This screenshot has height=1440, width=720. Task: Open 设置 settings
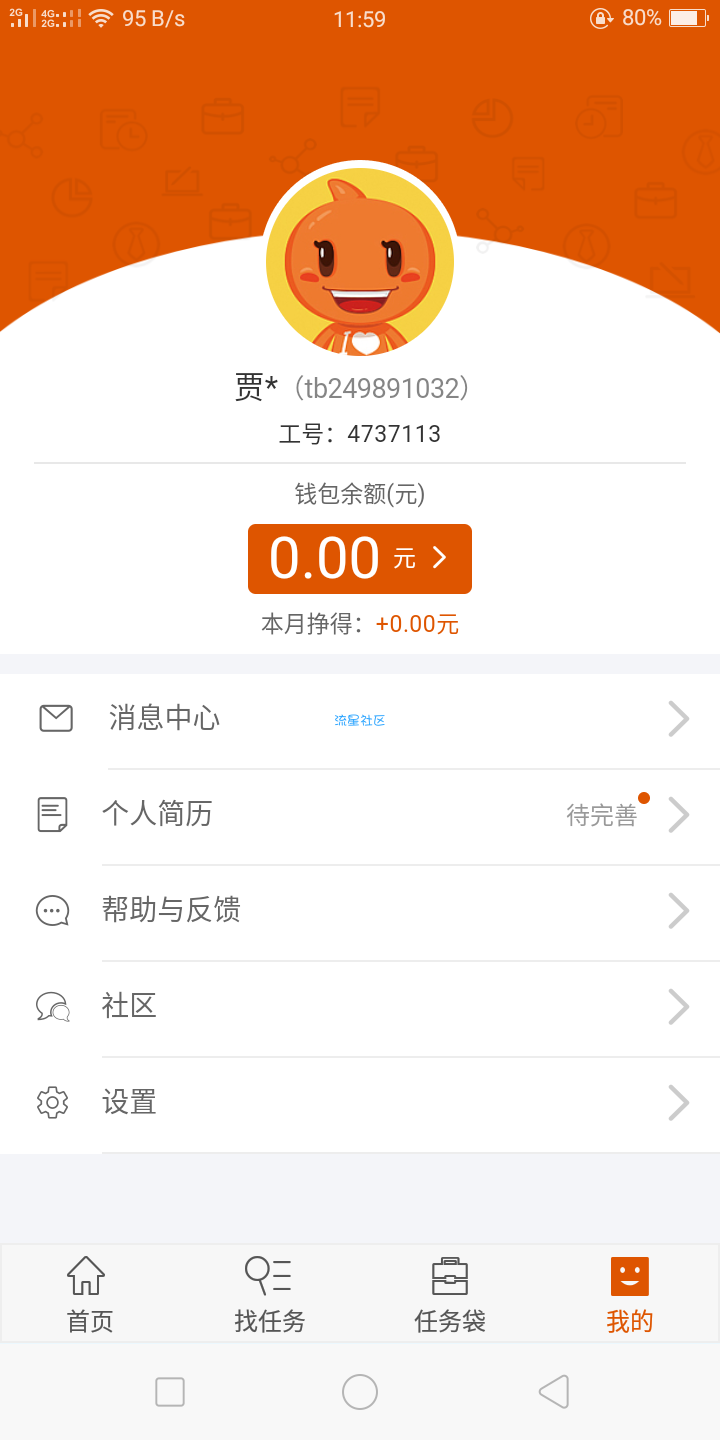pos(360,1102)
